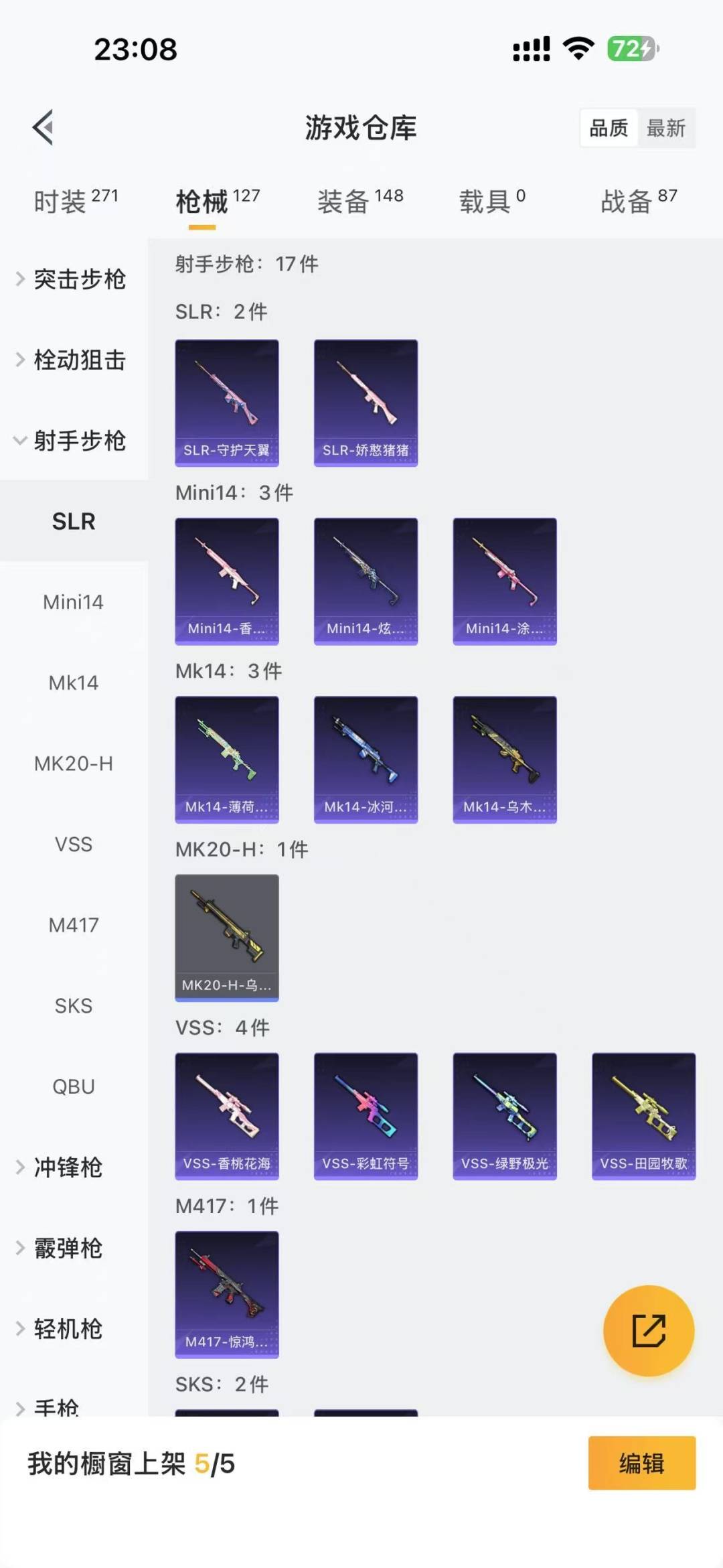This screenshot has width=723, height=1568.
Task: Sort items by 最新
Action: tap(666, 128)
